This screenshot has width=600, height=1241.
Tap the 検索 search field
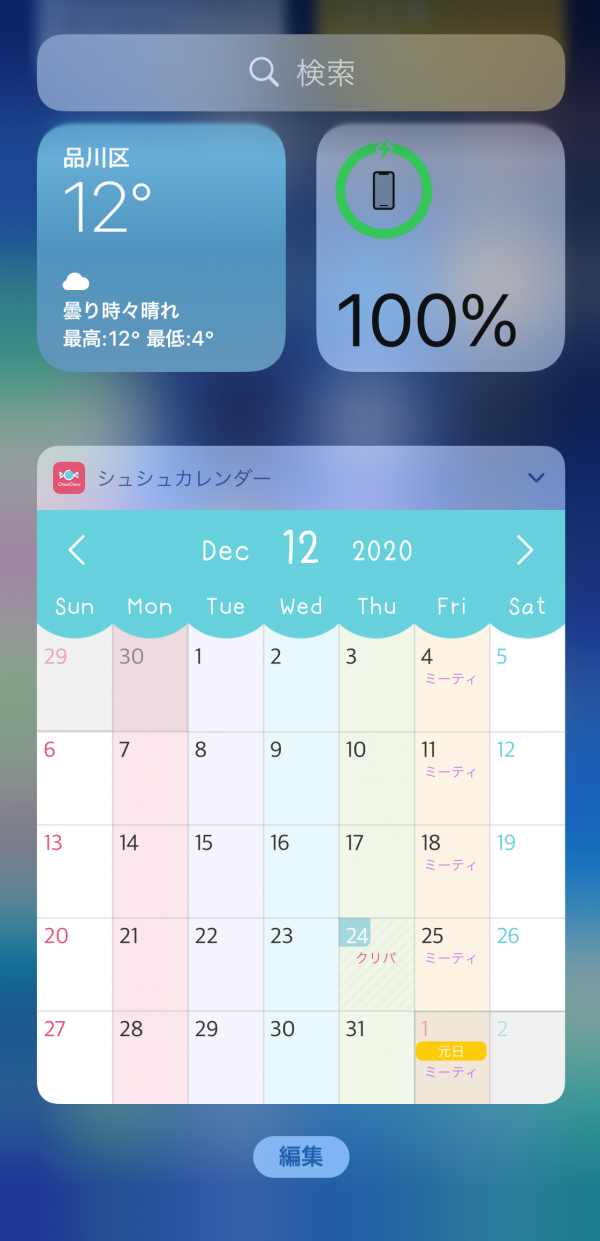coord(300,72)
